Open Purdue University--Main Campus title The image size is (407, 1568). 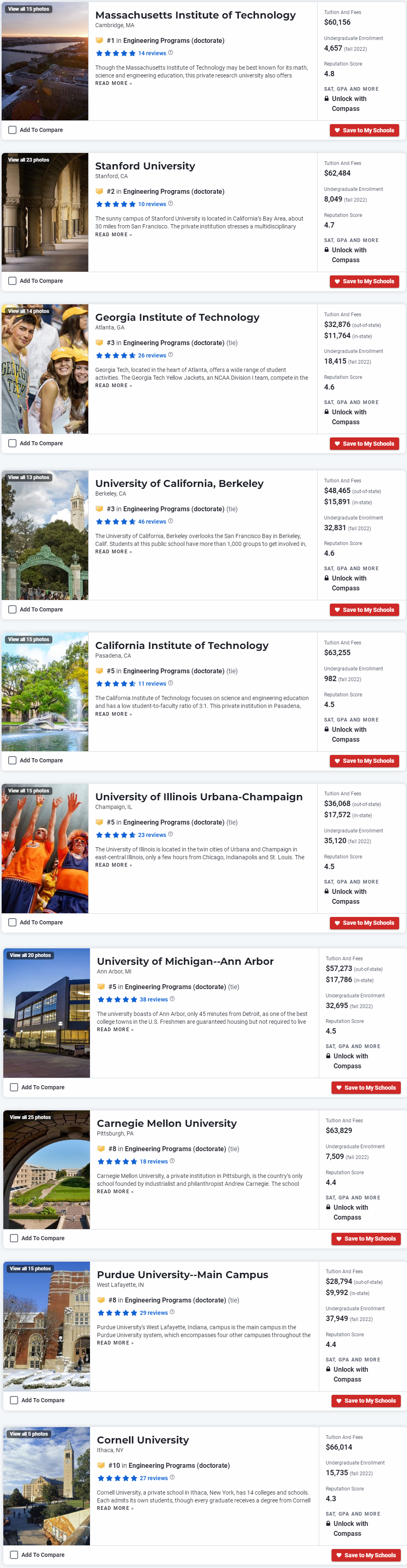(182, 1274)
